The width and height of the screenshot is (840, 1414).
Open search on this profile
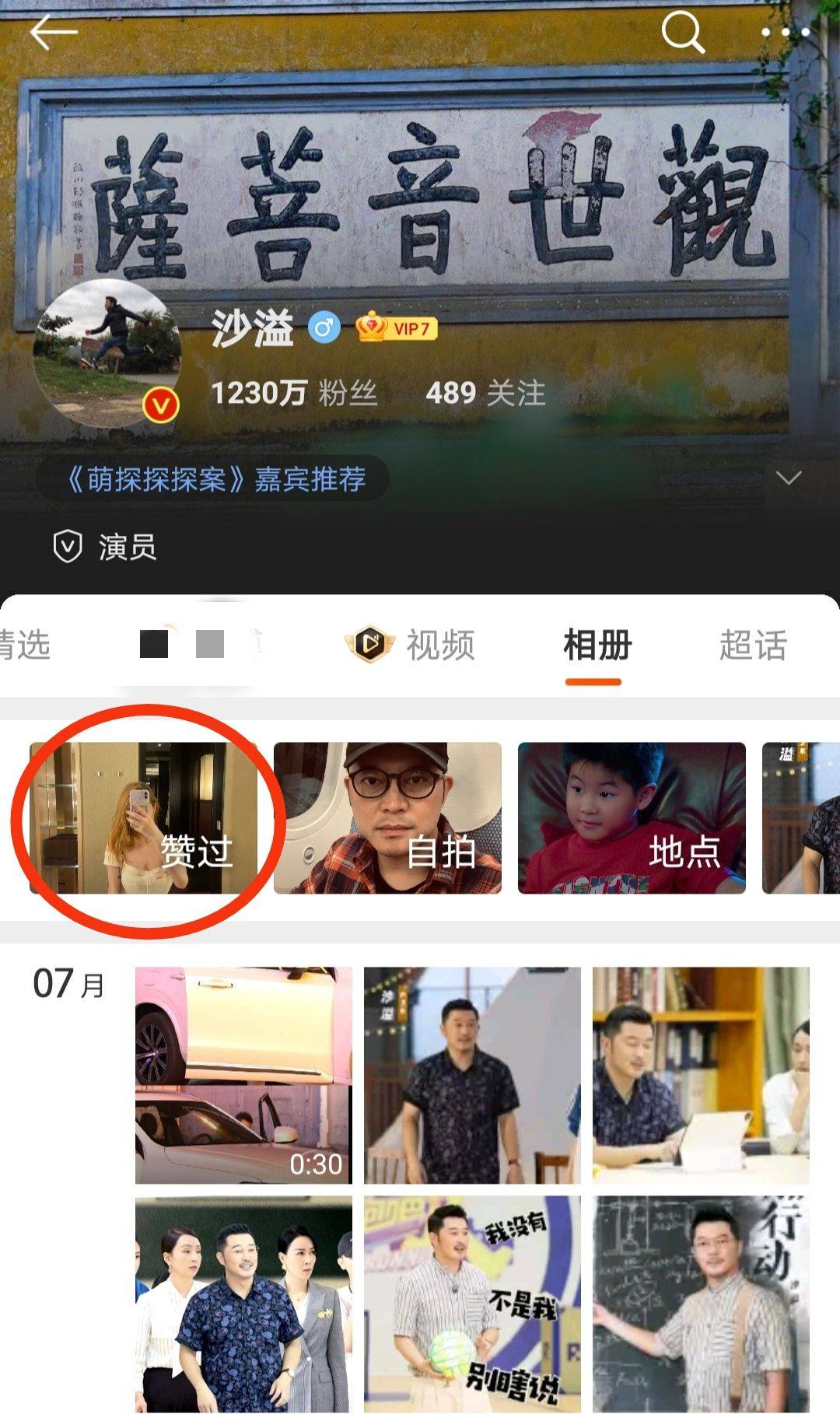(x=682, y=33)
